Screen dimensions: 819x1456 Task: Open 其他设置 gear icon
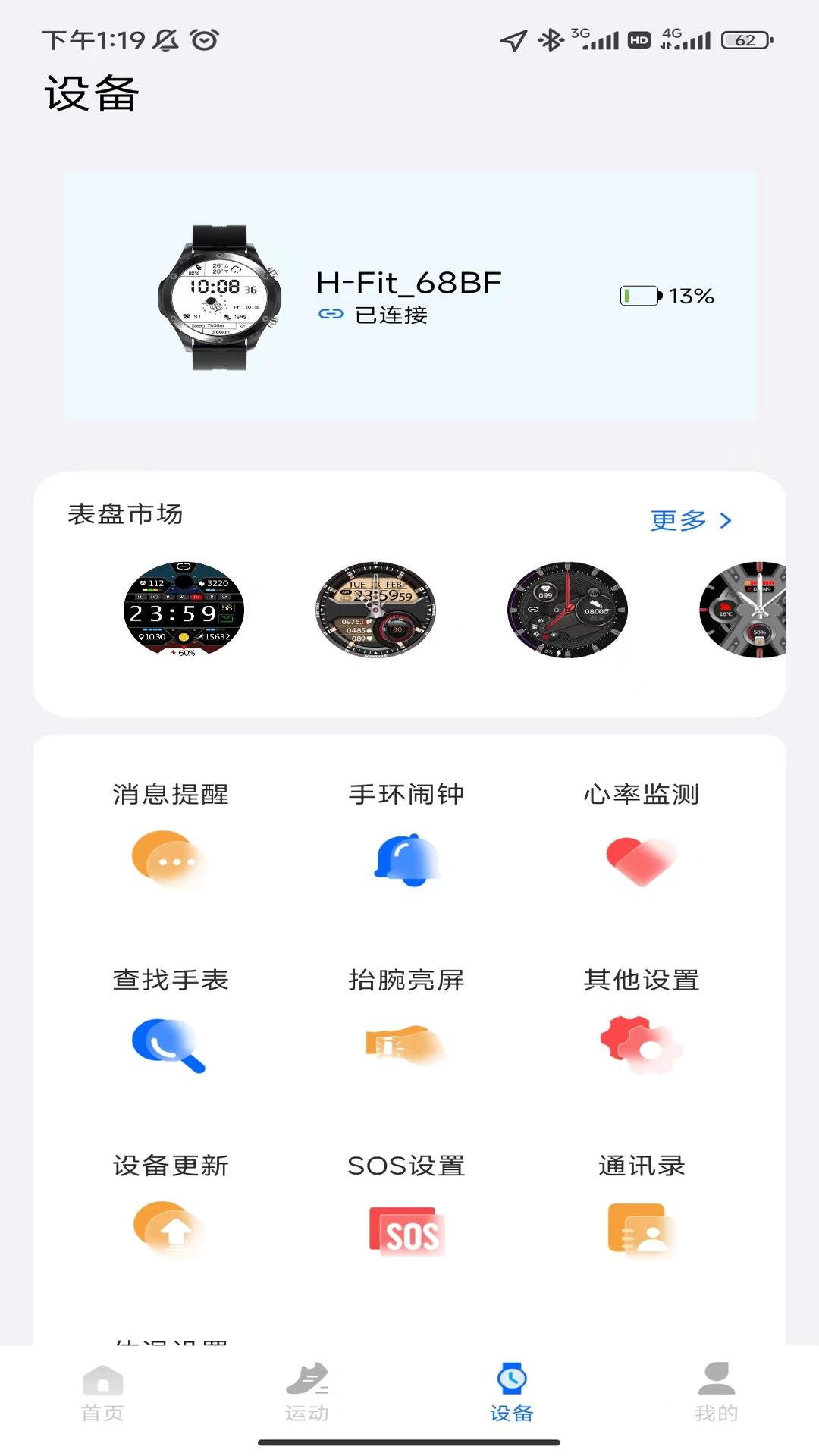(642, 1046)
